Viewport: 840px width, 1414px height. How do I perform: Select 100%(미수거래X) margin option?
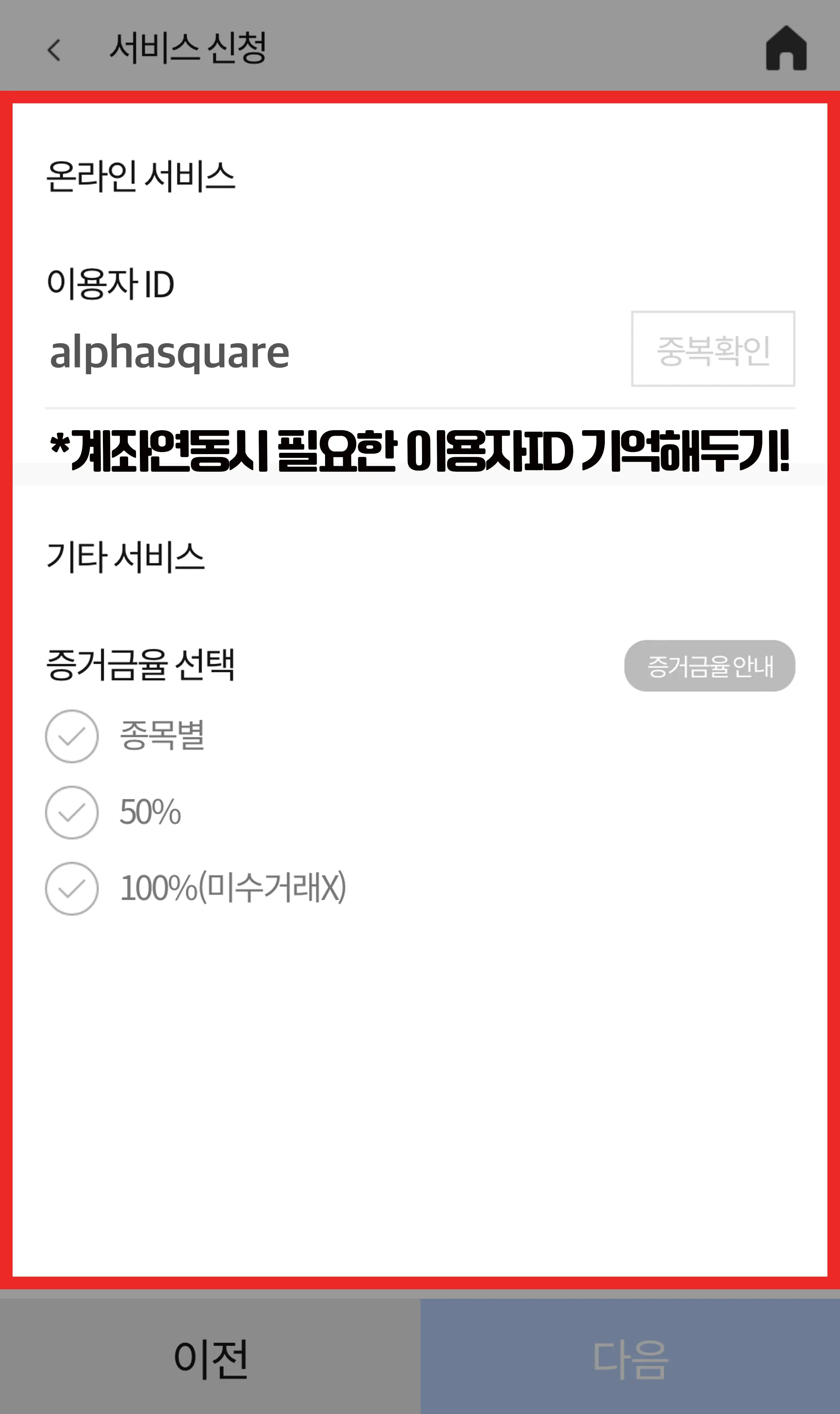point(72,888)
